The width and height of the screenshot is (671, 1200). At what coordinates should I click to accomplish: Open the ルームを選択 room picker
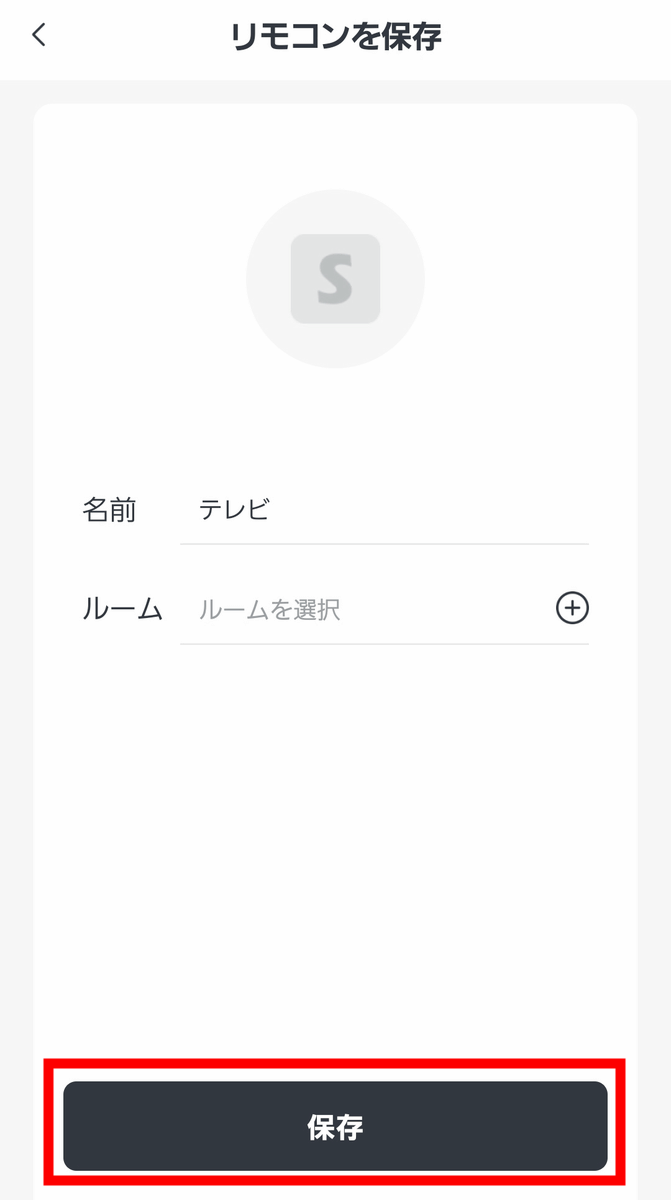pyautogui.click(x=360, y=609)
